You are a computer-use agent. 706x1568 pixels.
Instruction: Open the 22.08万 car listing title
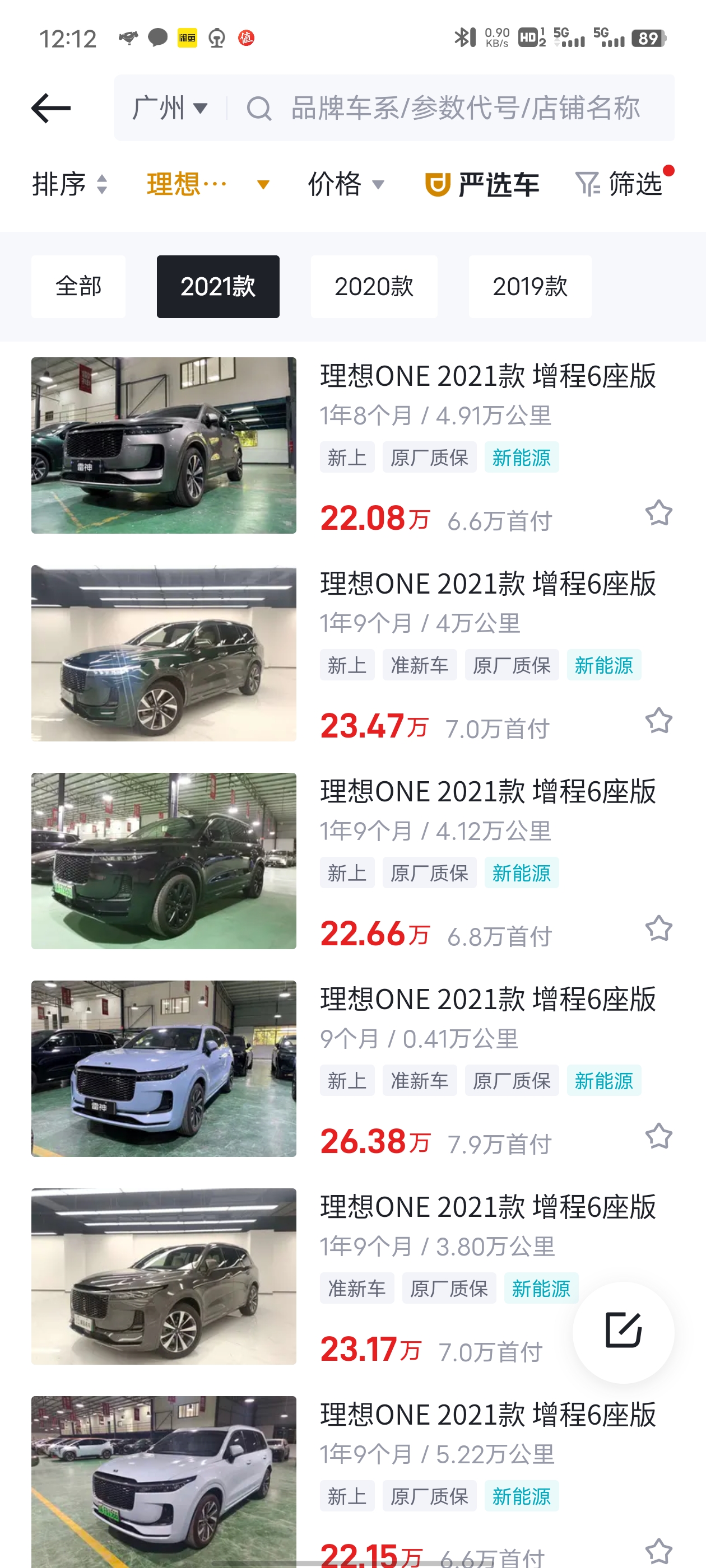coord(487,376)
